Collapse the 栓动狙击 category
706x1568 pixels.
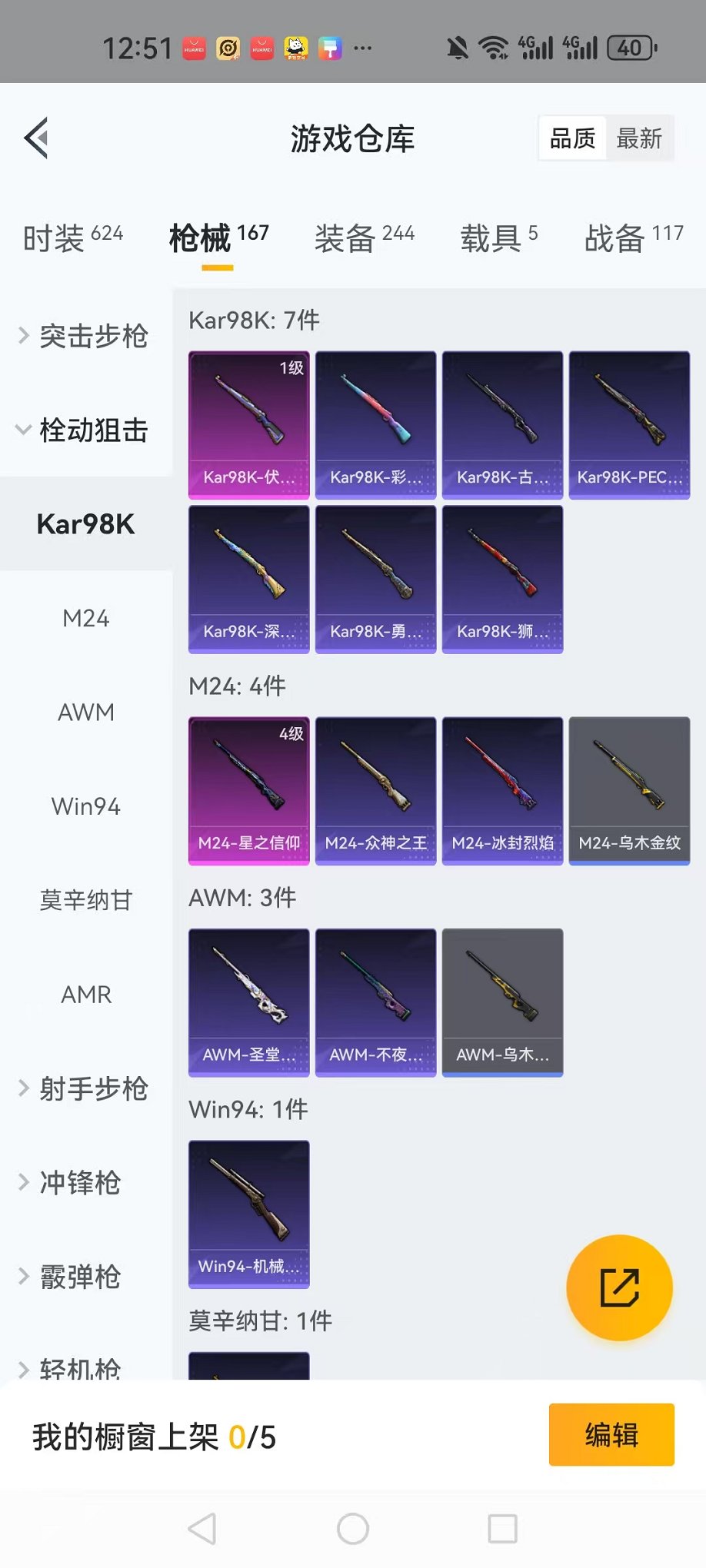point(85,430)
